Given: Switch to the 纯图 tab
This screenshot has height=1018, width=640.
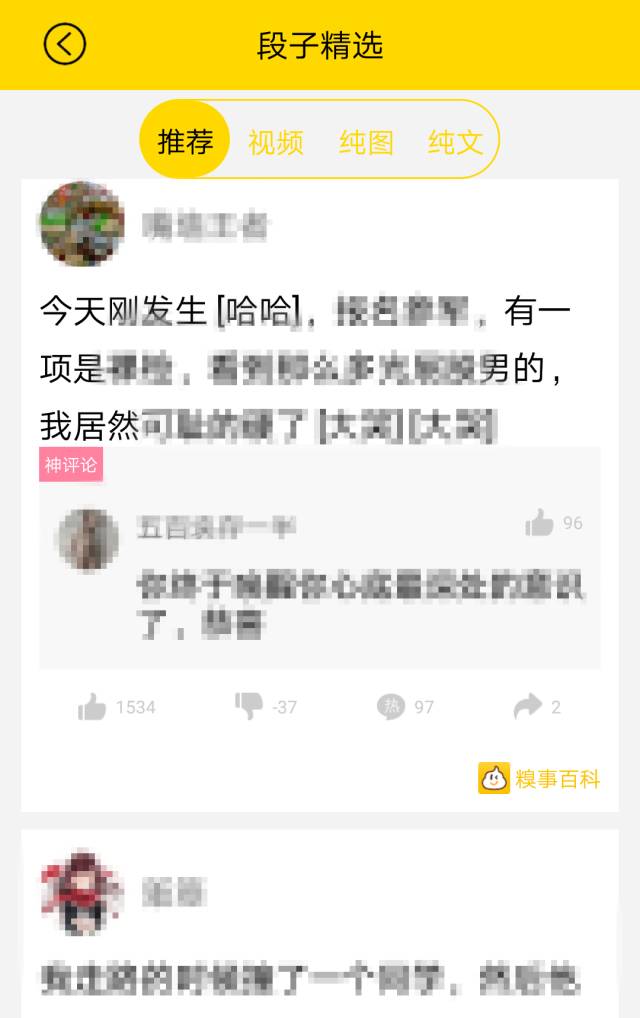Looking at the screenshot, I should [x=366, y=142].
